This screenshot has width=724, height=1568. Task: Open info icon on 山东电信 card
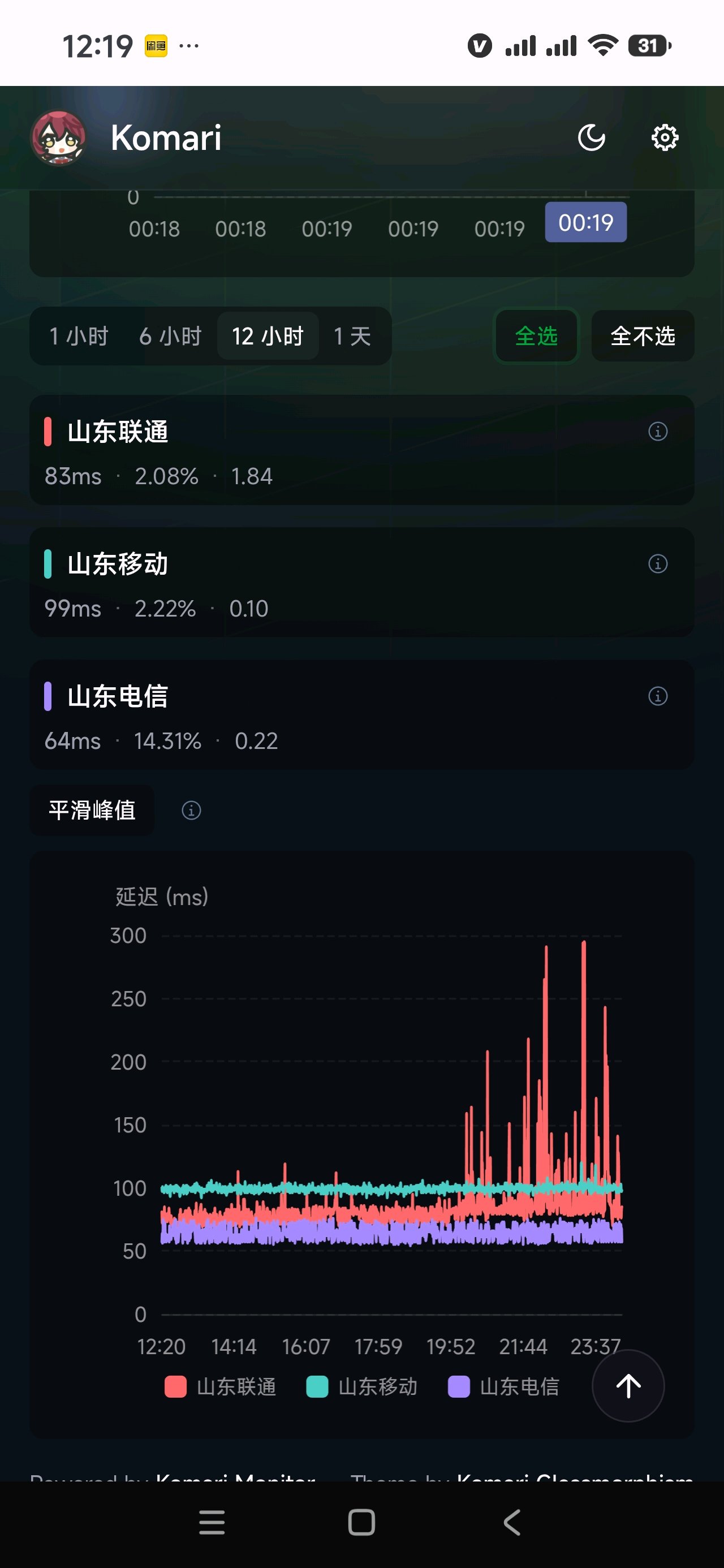pyautogui.click(x=658, y=696)
